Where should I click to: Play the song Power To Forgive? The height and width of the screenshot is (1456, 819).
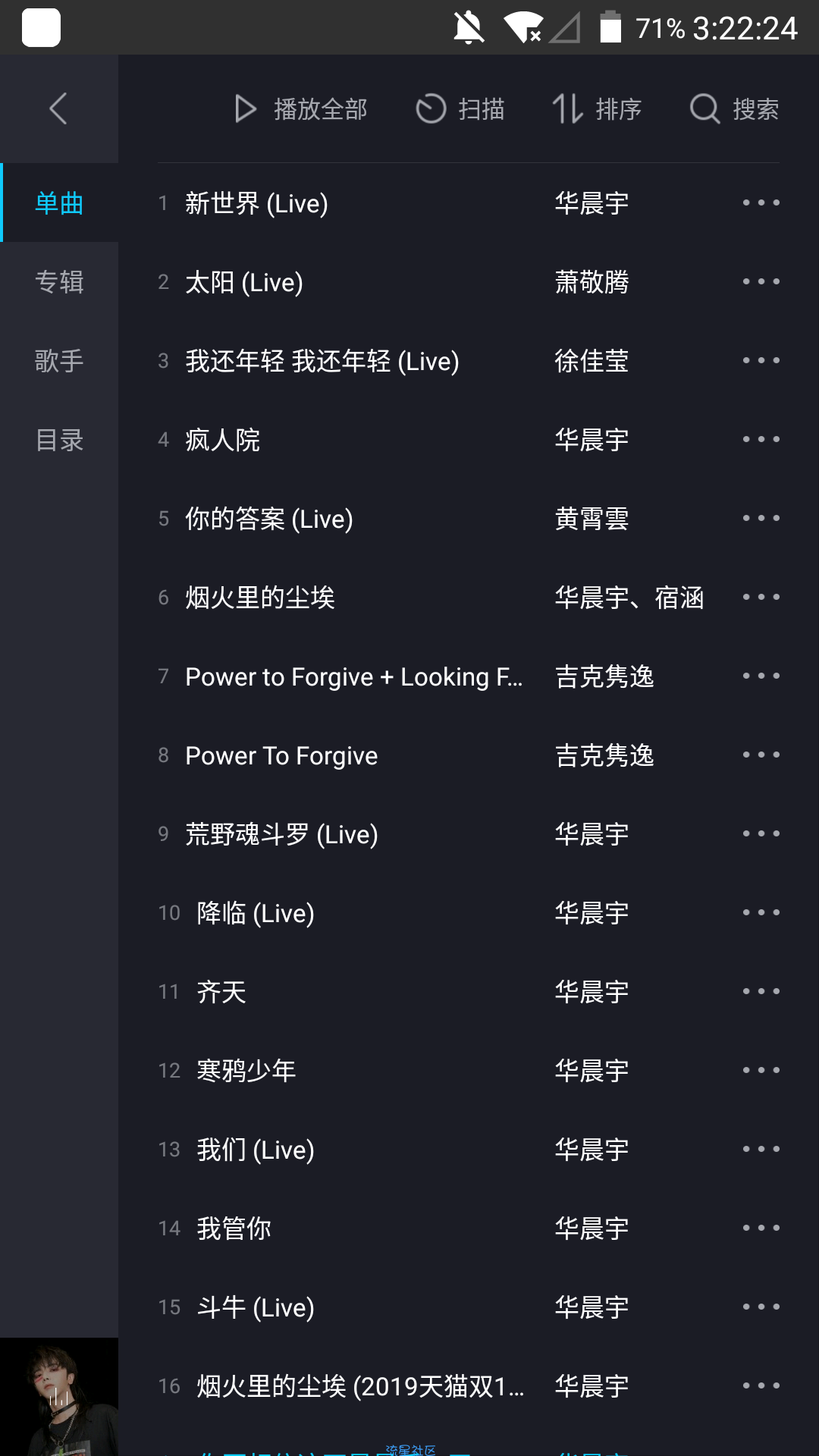point(281,755)
